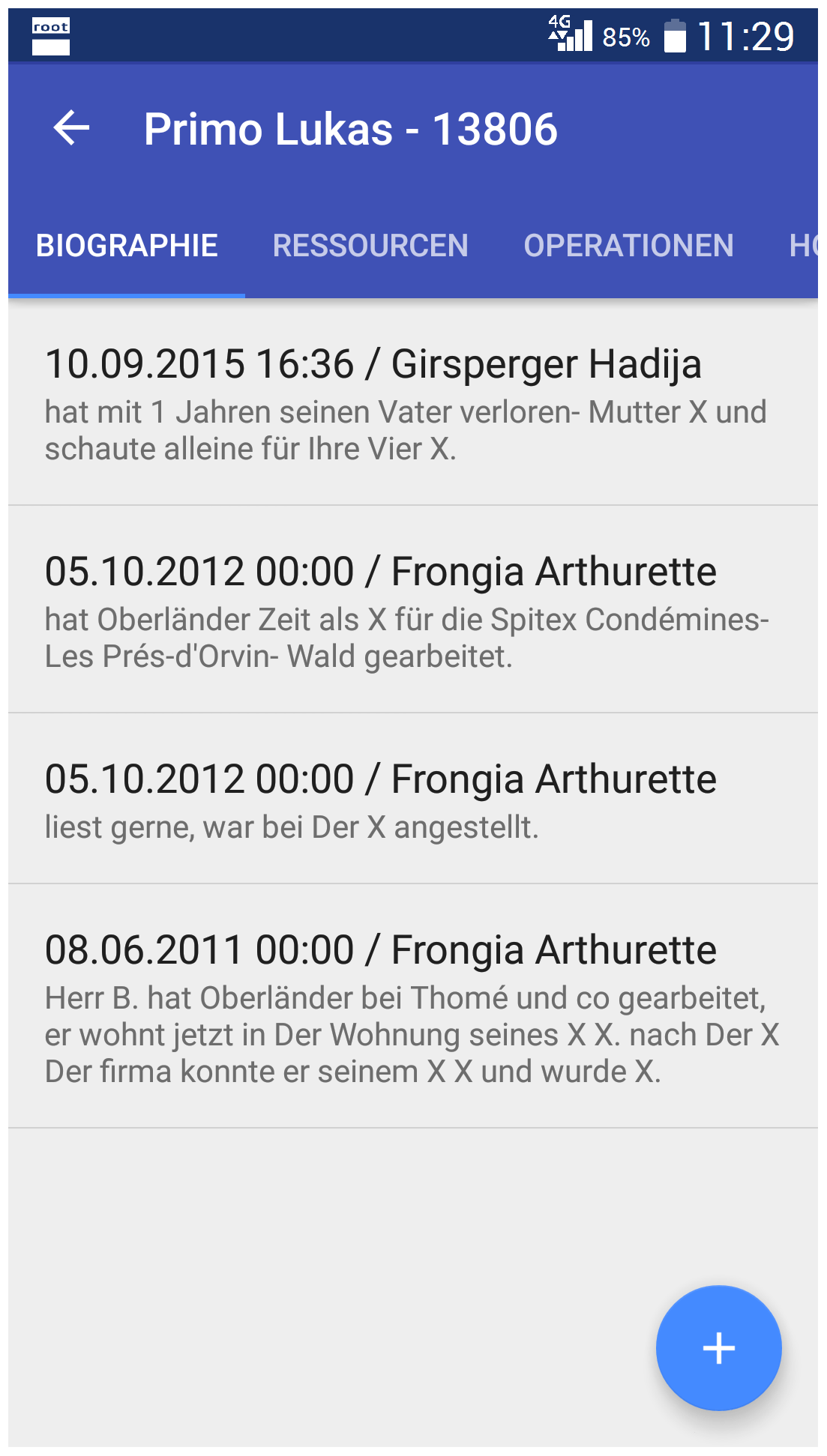
Task: Select the Biographie tab
Action: 127,247
